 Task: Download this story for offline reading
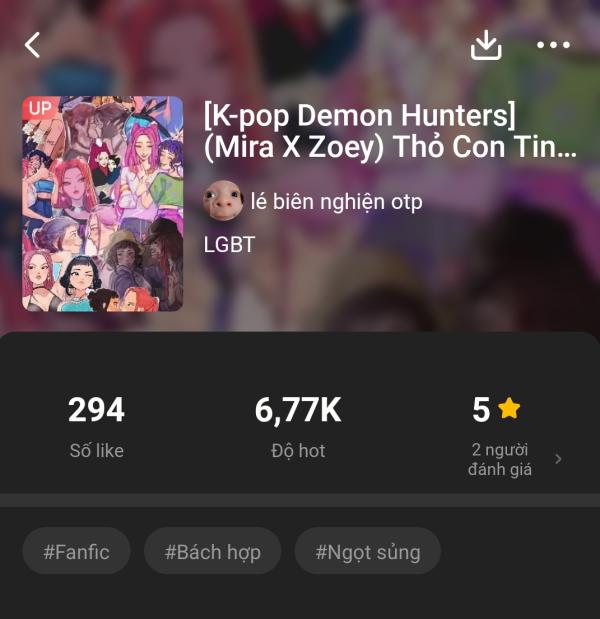[486, 45]
